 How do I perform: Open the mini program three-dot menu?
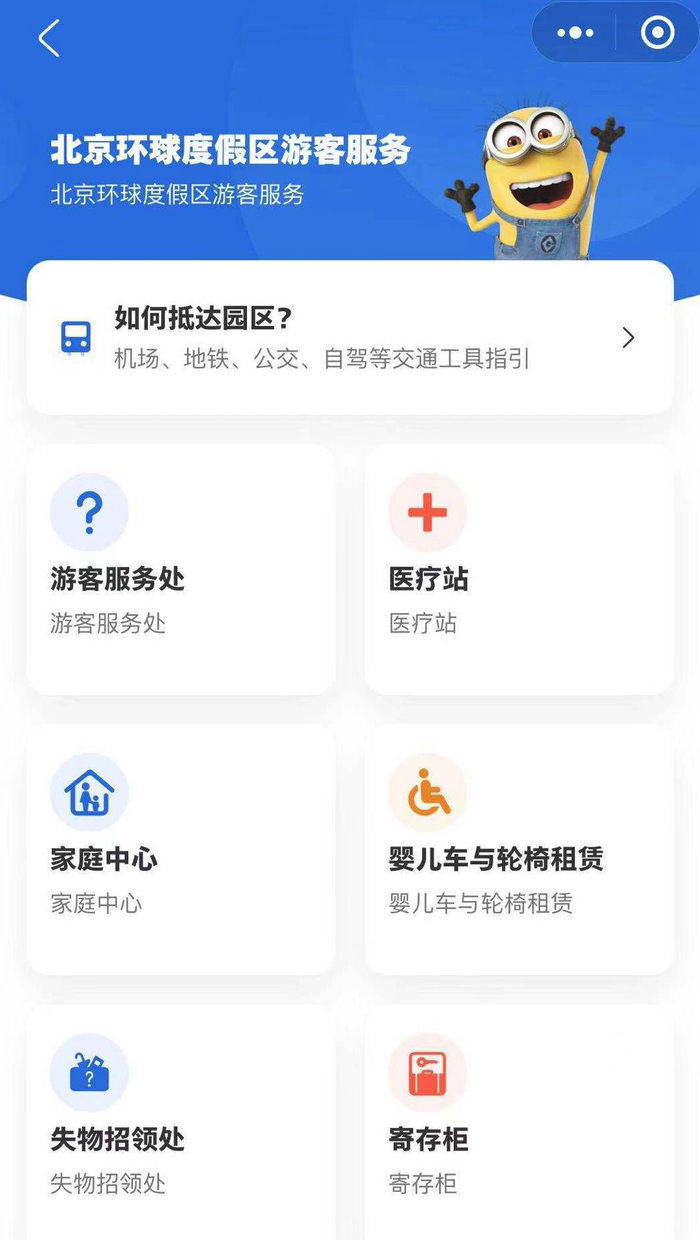click(x=575, y=33)
